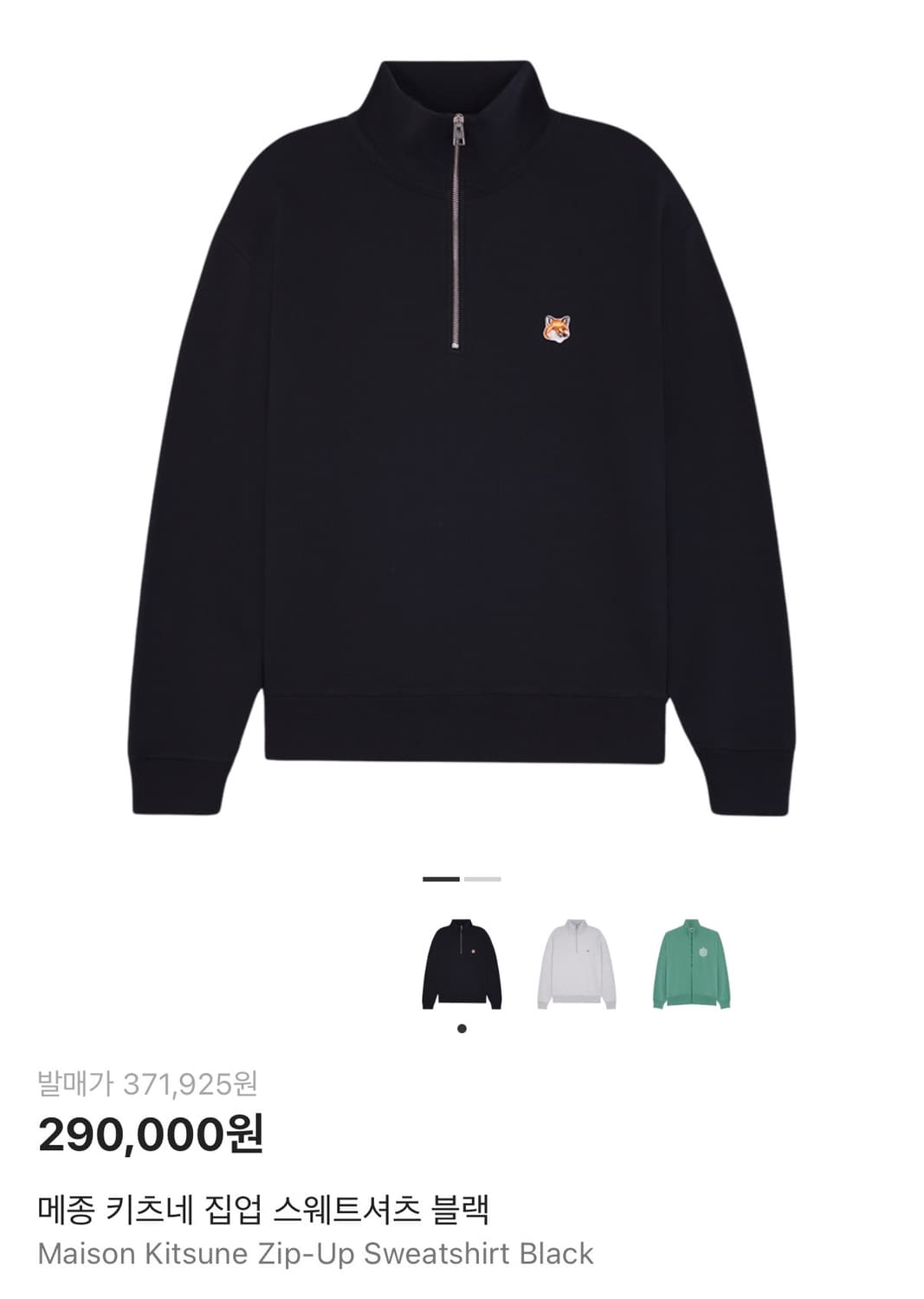This screenshot has width=924, height=1299.
Task: Click the active black carousel indicator
Action: (x=441, y=879)
